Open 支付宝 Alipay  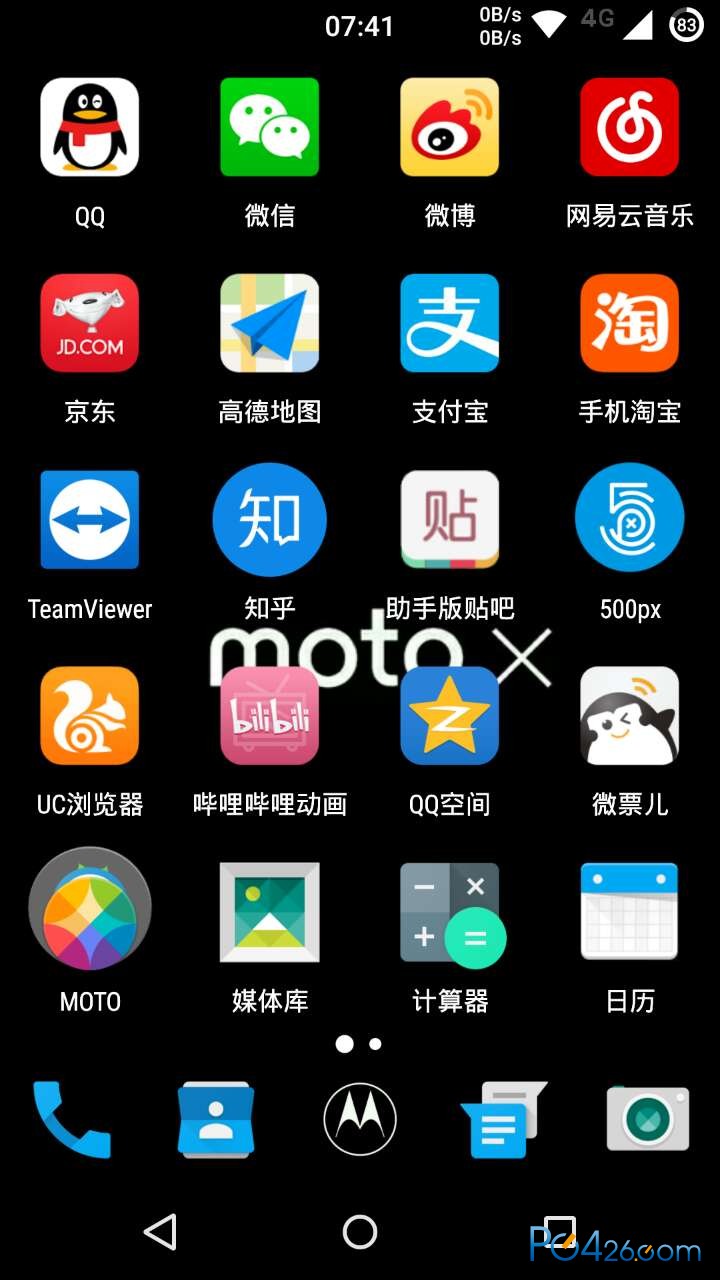coord(450,324)
